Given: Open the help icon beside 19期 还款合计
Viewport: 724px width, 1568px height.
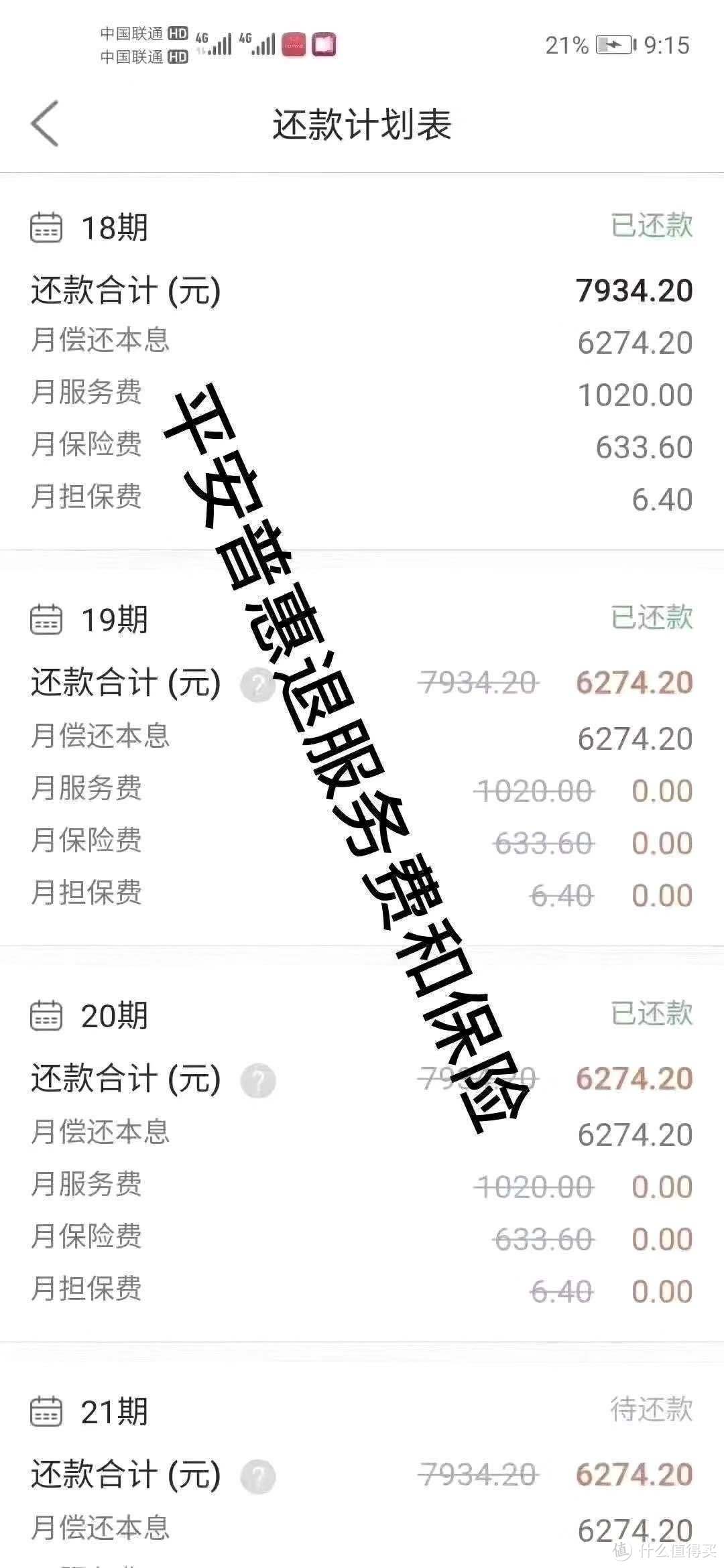Looking at the screenshot, I should [257, 685].
